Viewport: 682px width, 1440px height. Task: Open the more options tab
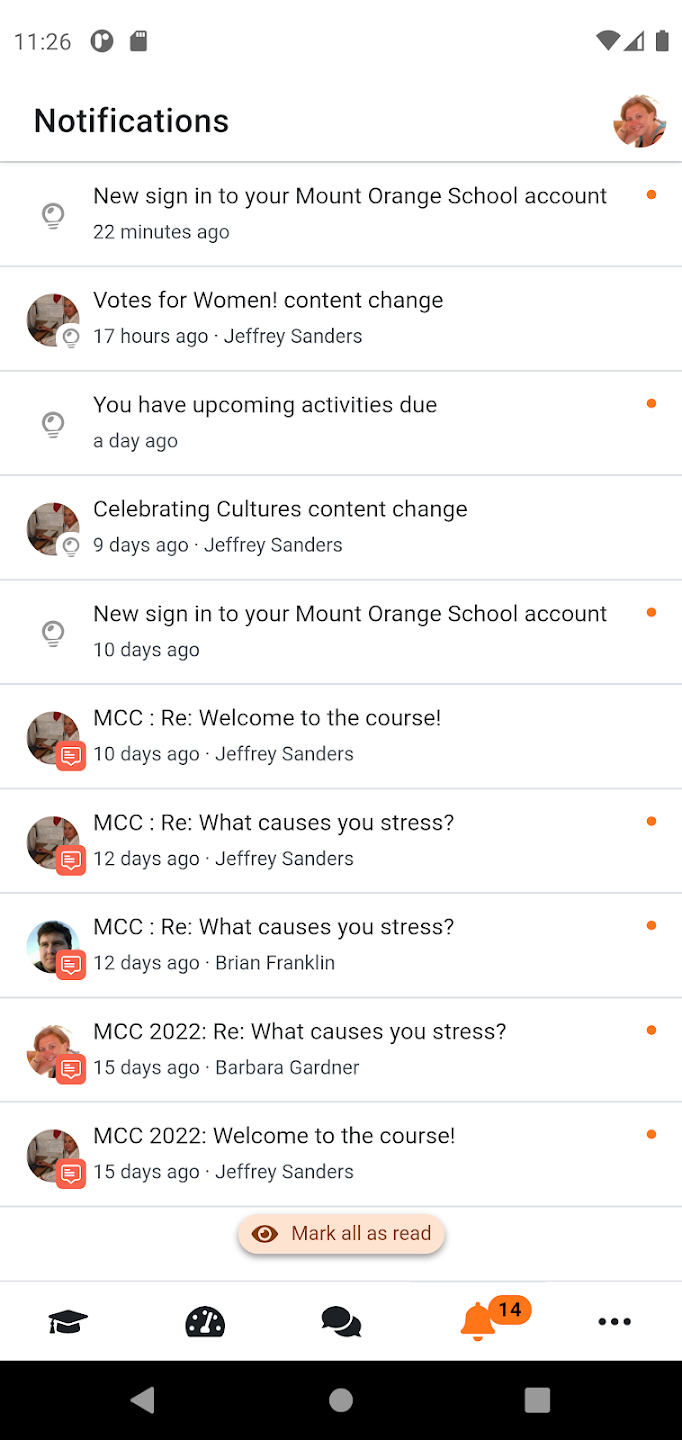[614, 1322]
